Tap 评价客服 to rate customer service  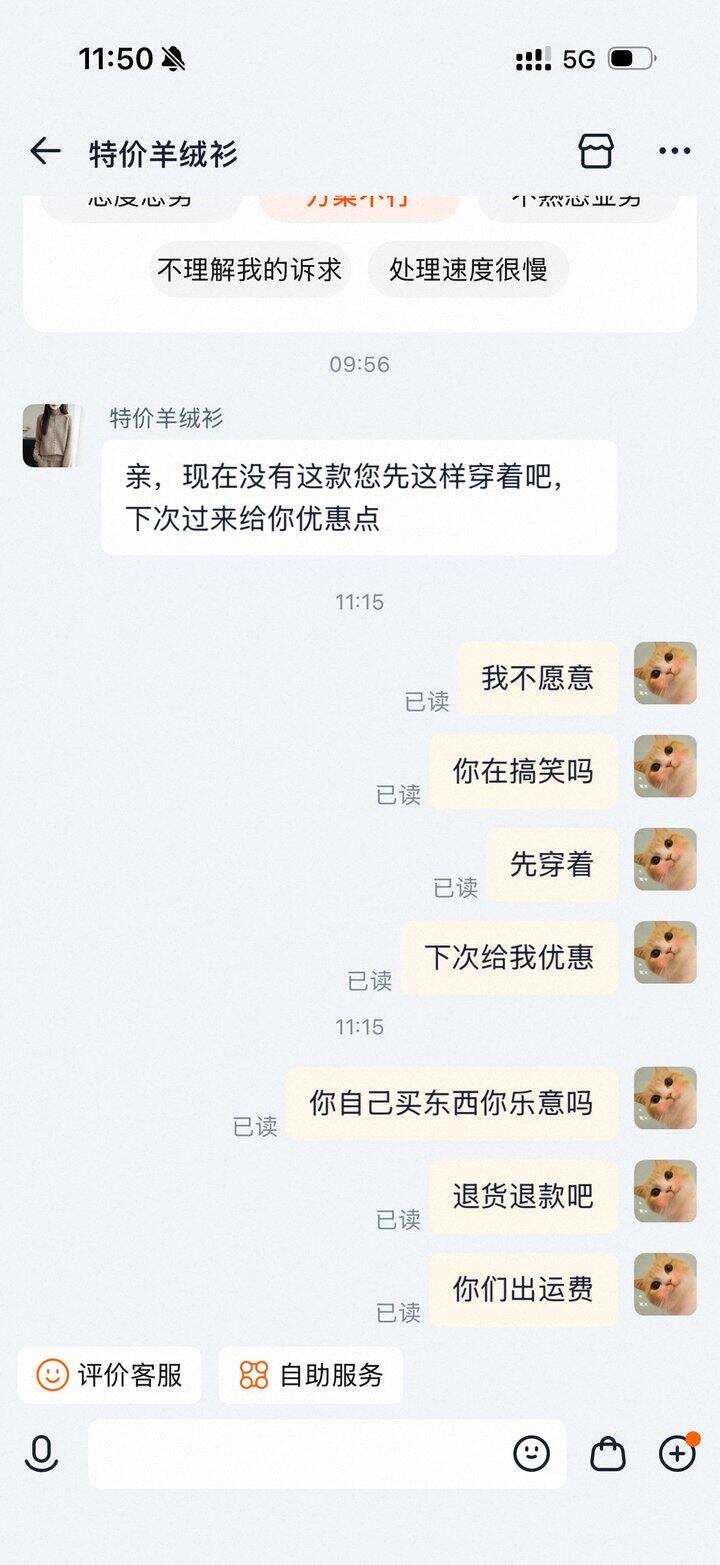coord(110,1375)
